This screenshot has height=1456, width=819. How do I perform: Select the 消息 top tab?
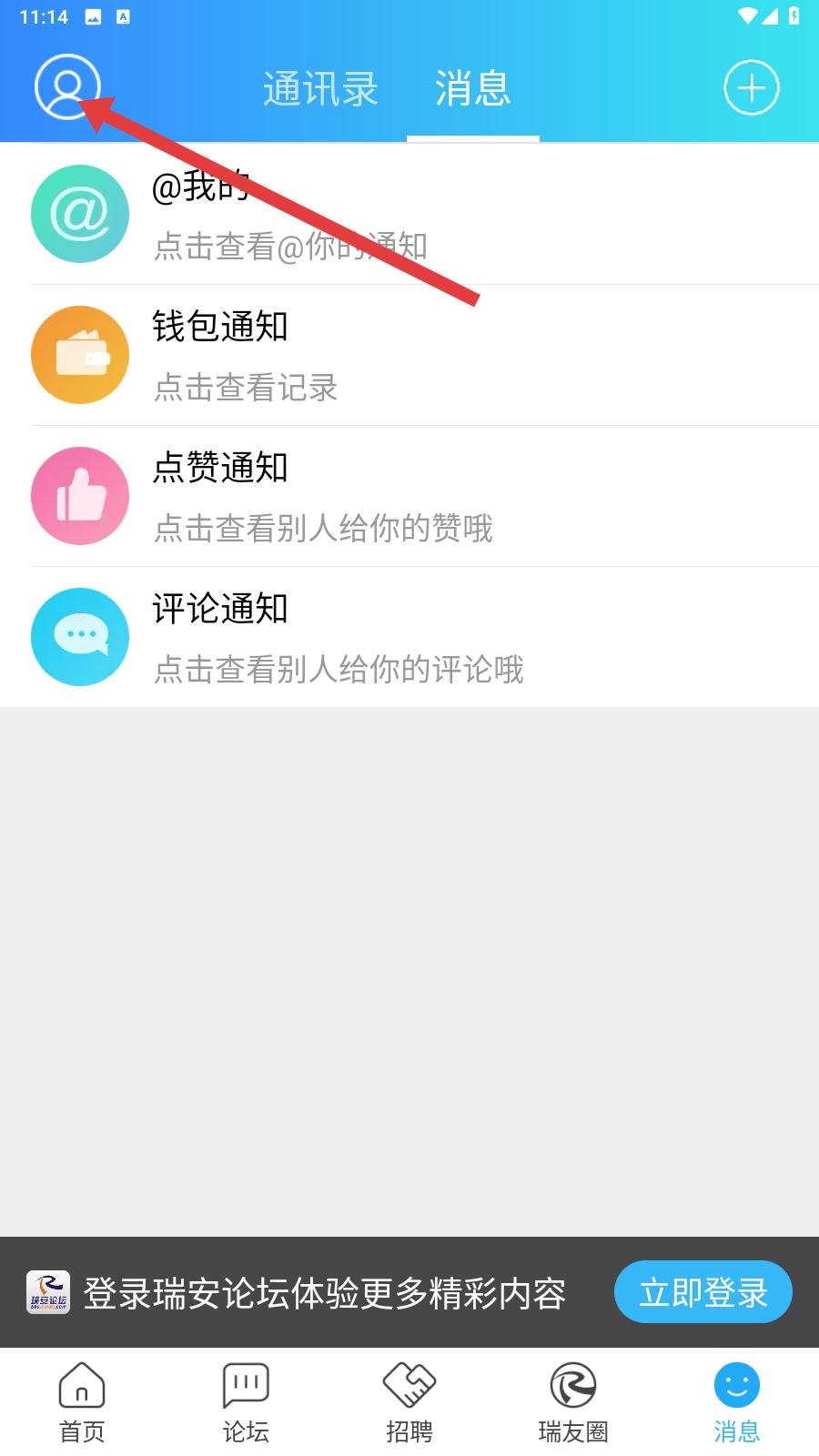(472, 89)
